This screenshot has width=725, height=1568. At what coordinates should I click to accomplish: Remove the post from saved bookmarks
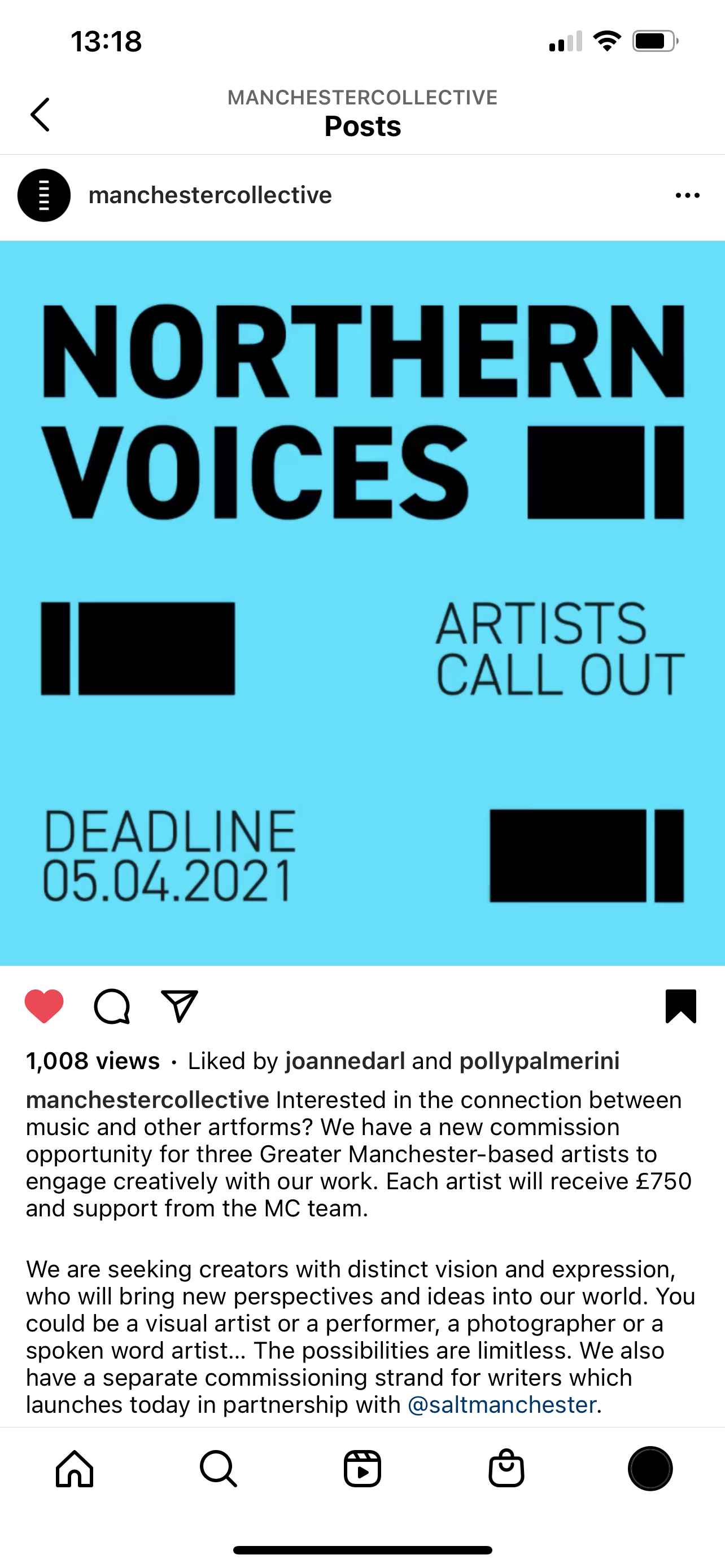680,1006
